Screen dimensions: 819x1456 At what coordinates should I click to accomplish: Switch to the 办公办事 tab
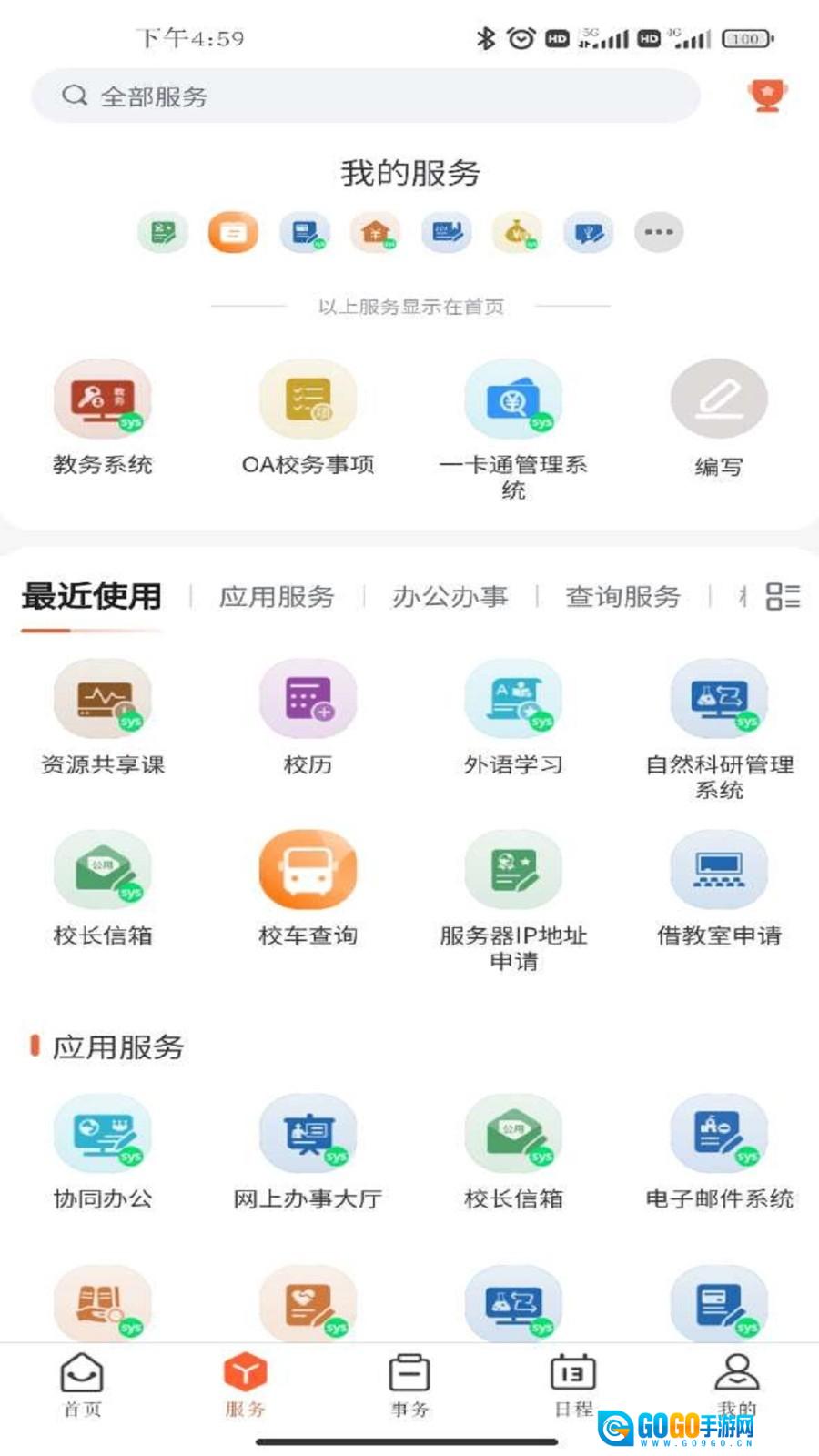pos(450,597)
